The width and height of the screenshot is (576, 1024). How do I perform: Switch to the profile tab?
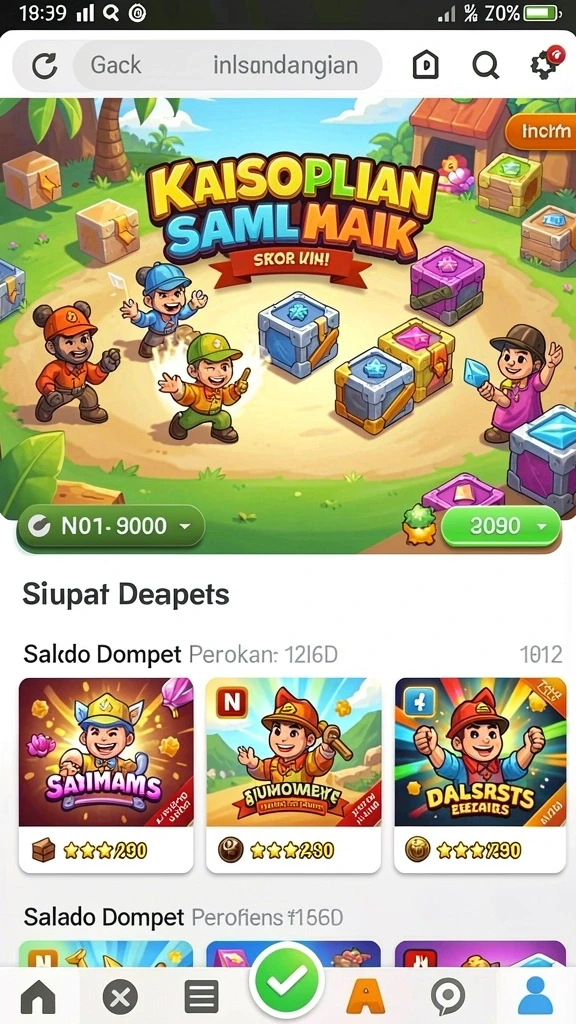pyautogui.click(x=536, y=997)
